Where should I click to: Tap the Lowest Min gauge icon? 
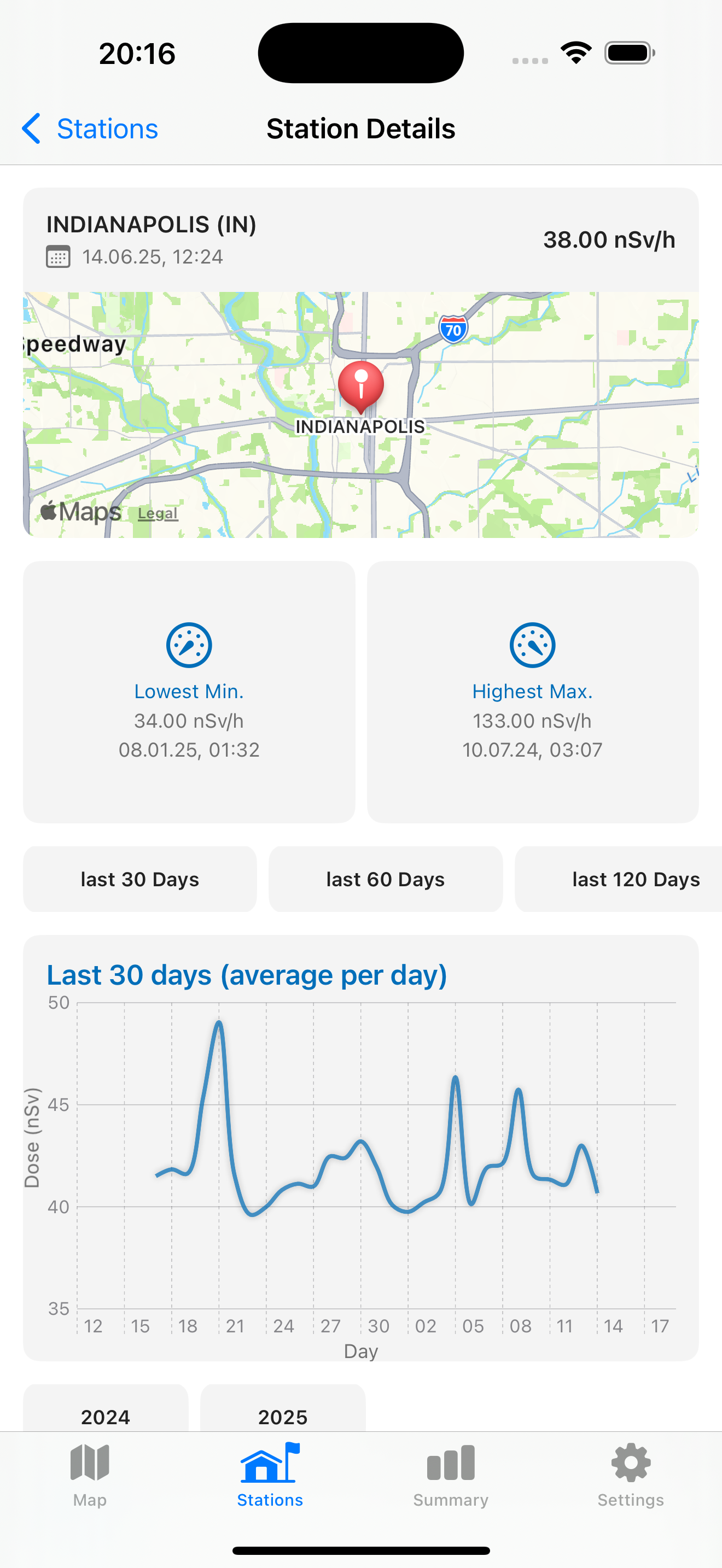(189, 645)
